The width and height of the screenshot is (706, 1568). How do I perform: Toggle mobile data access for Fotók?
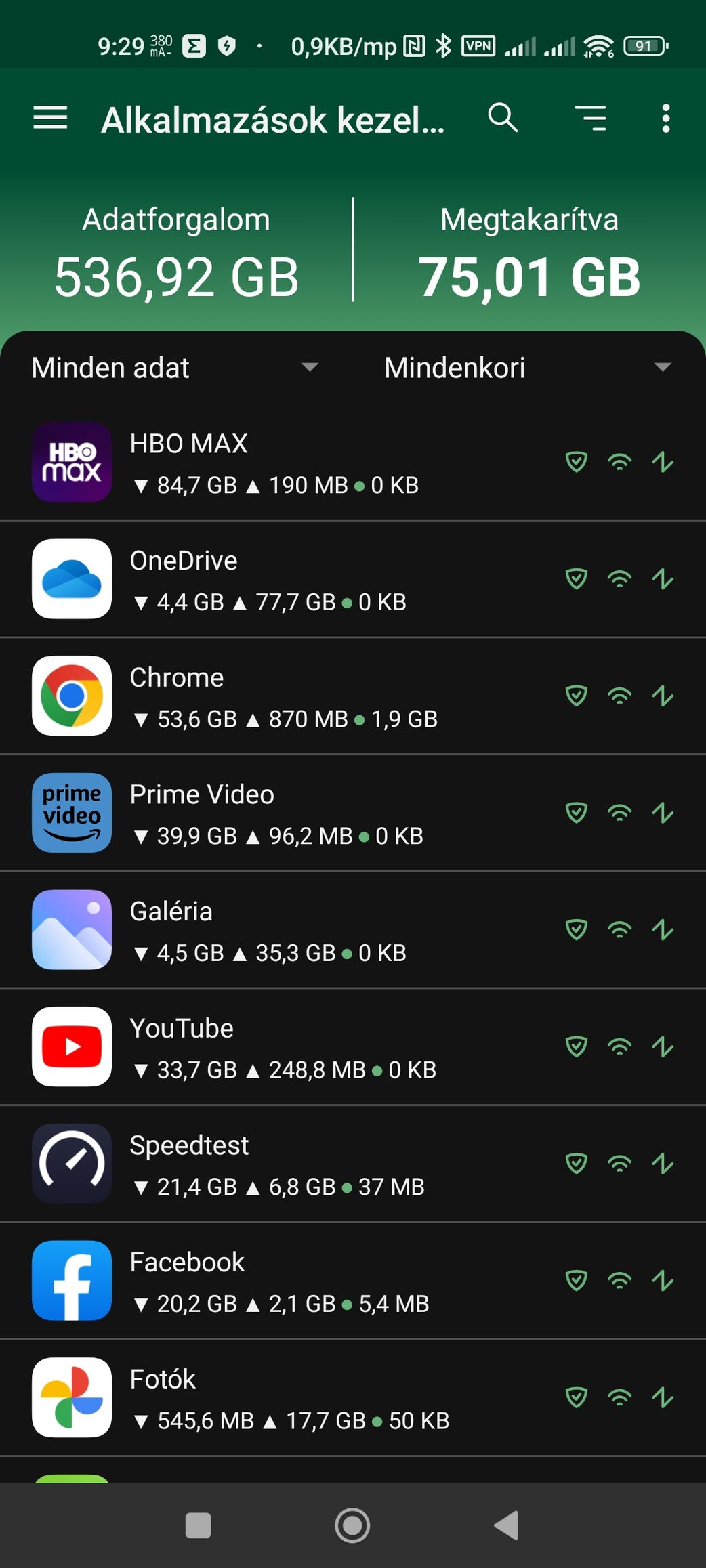[x=663, y=1397]
